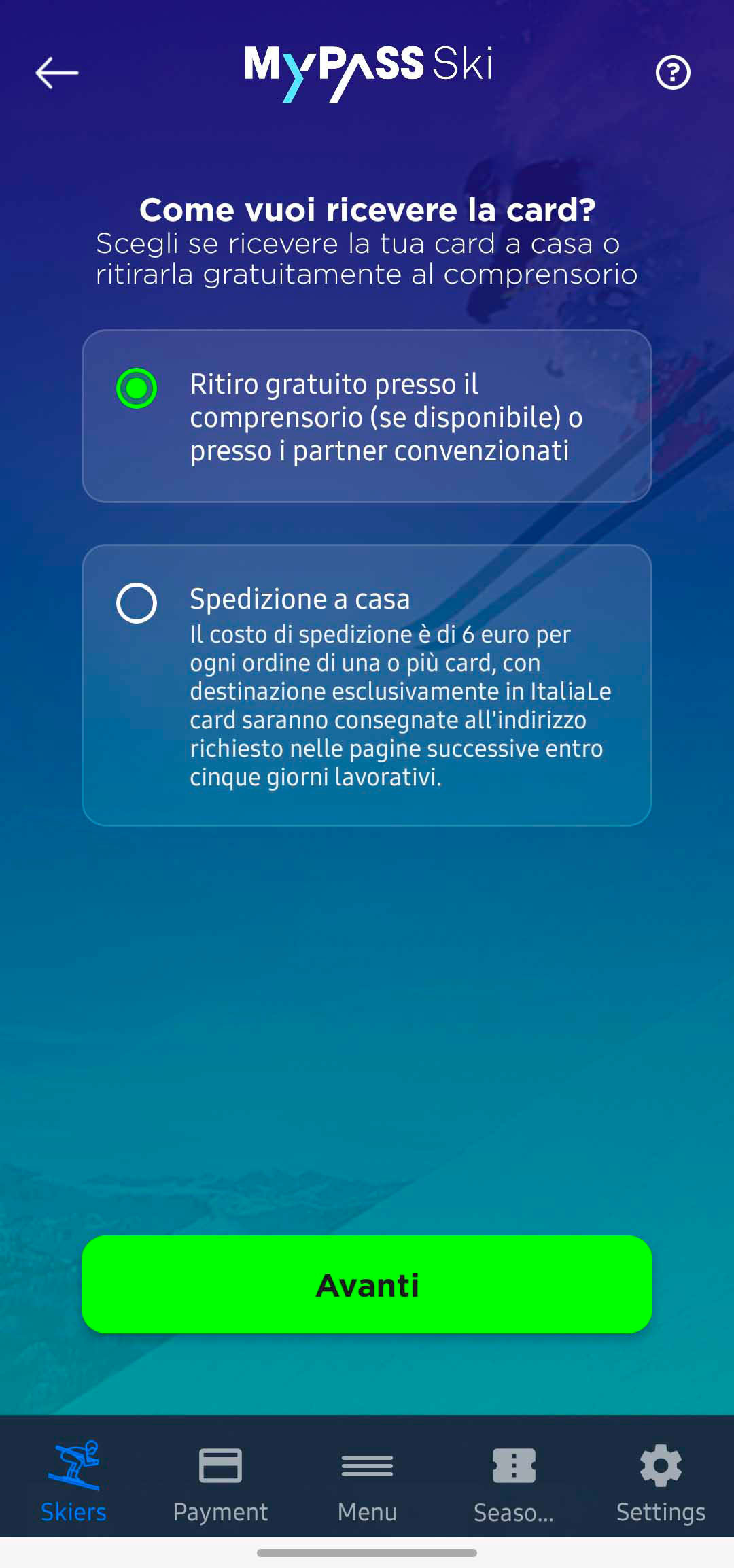Open the Settings tab

click(661, 1482)
